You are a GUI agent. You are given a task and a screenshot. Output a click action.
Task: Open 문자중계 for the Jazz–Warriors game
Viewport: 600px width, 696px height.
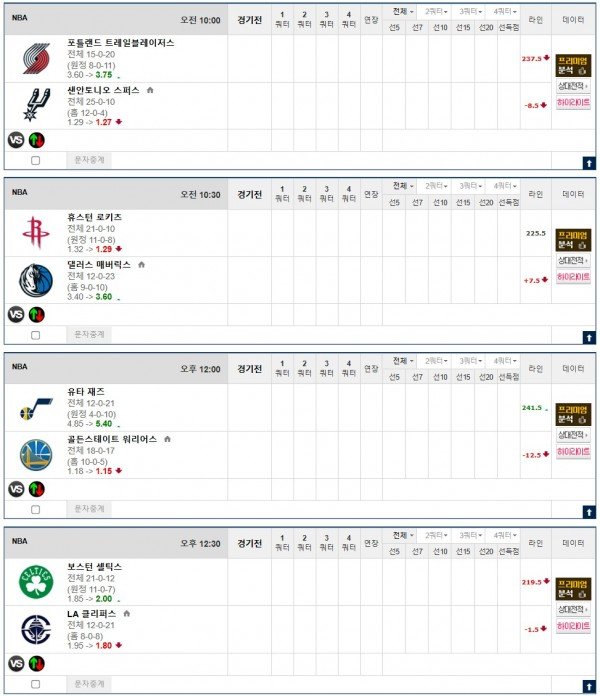pyautogui.click(x=90, y=509)
